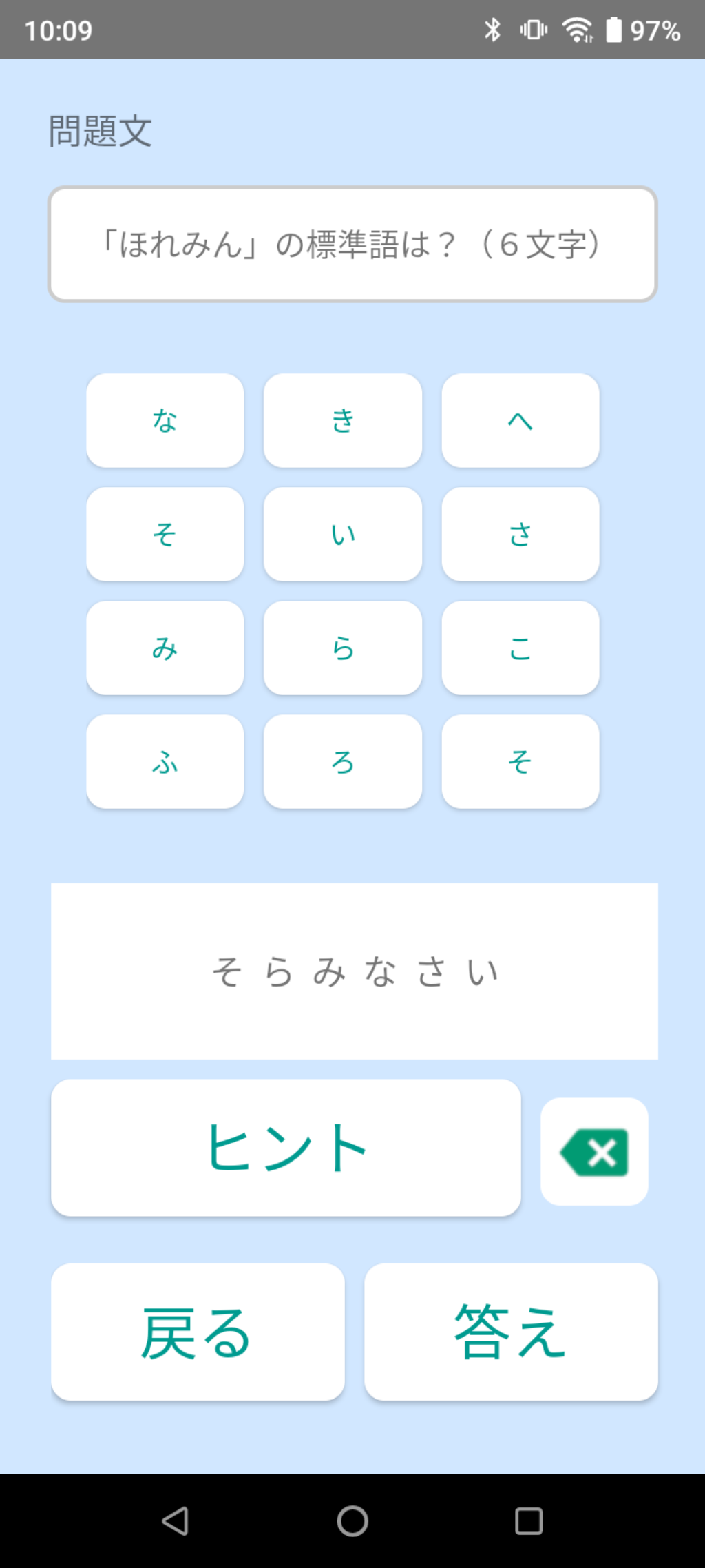Show a hint with the ヒント button

click(x=286, y=1148)
